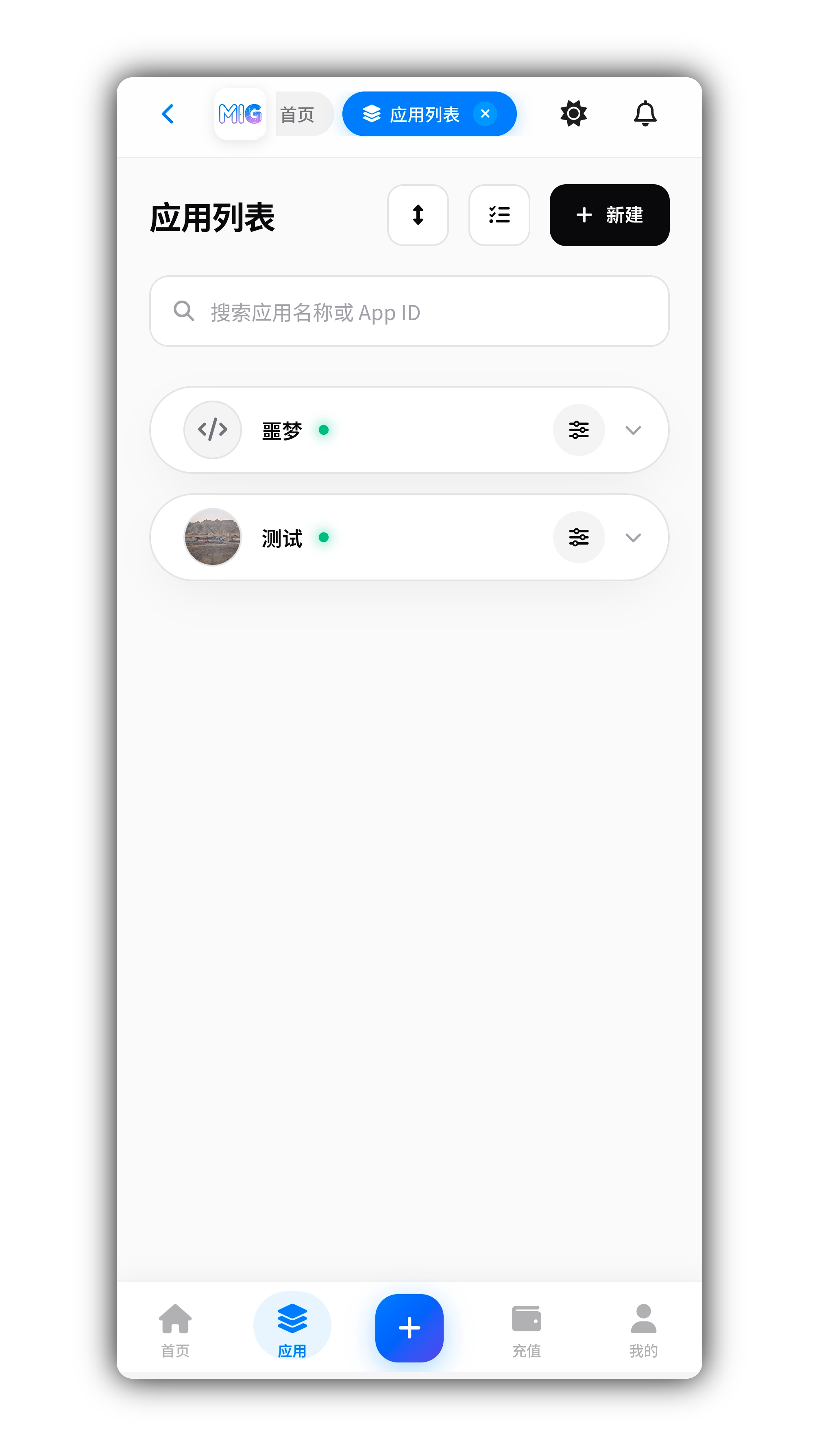
Task: Toggle the theme with the sun icon
Action: [x=573, y=113]
